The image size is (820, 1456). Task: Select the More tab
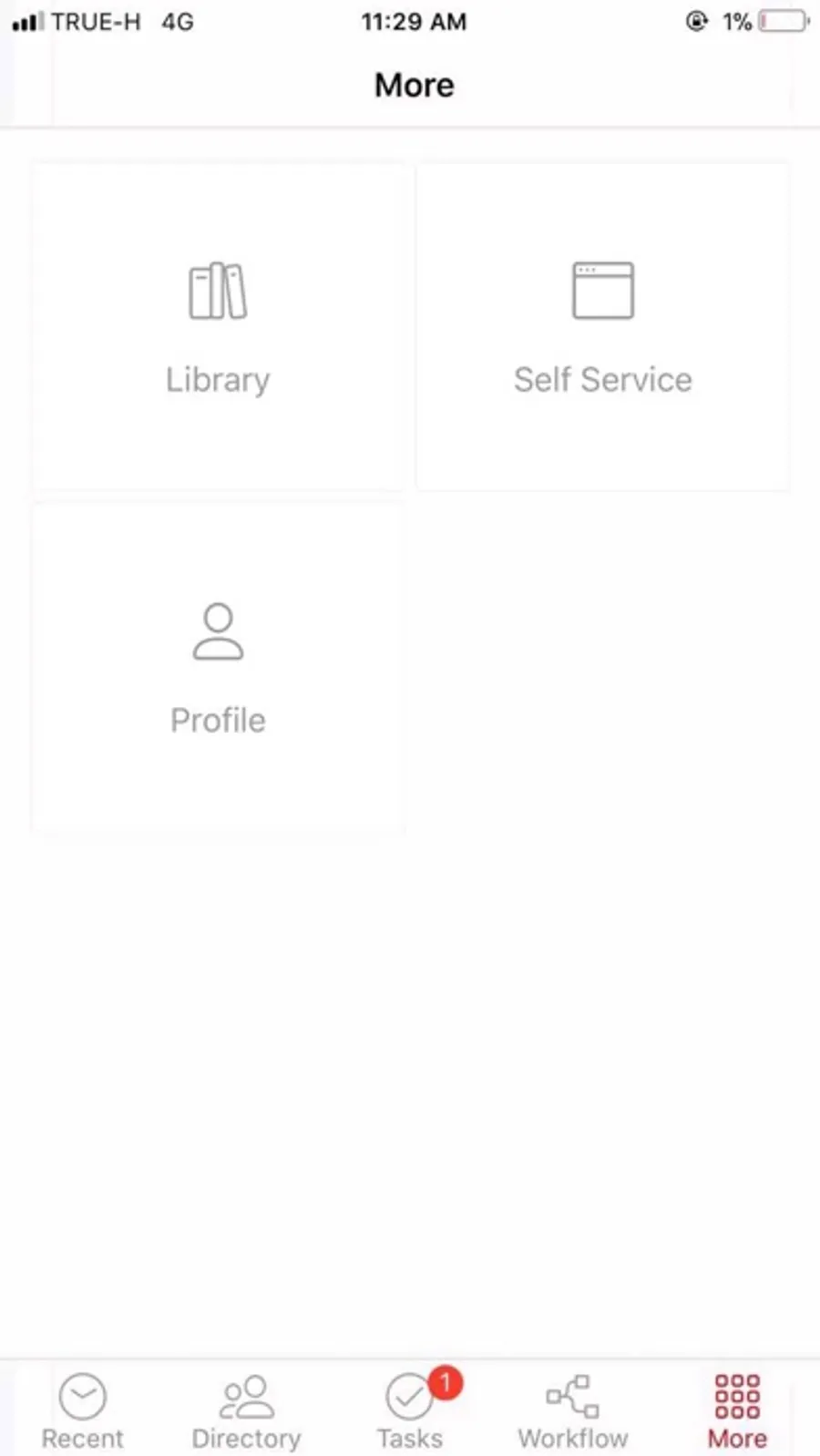[x=737, y=1410]
